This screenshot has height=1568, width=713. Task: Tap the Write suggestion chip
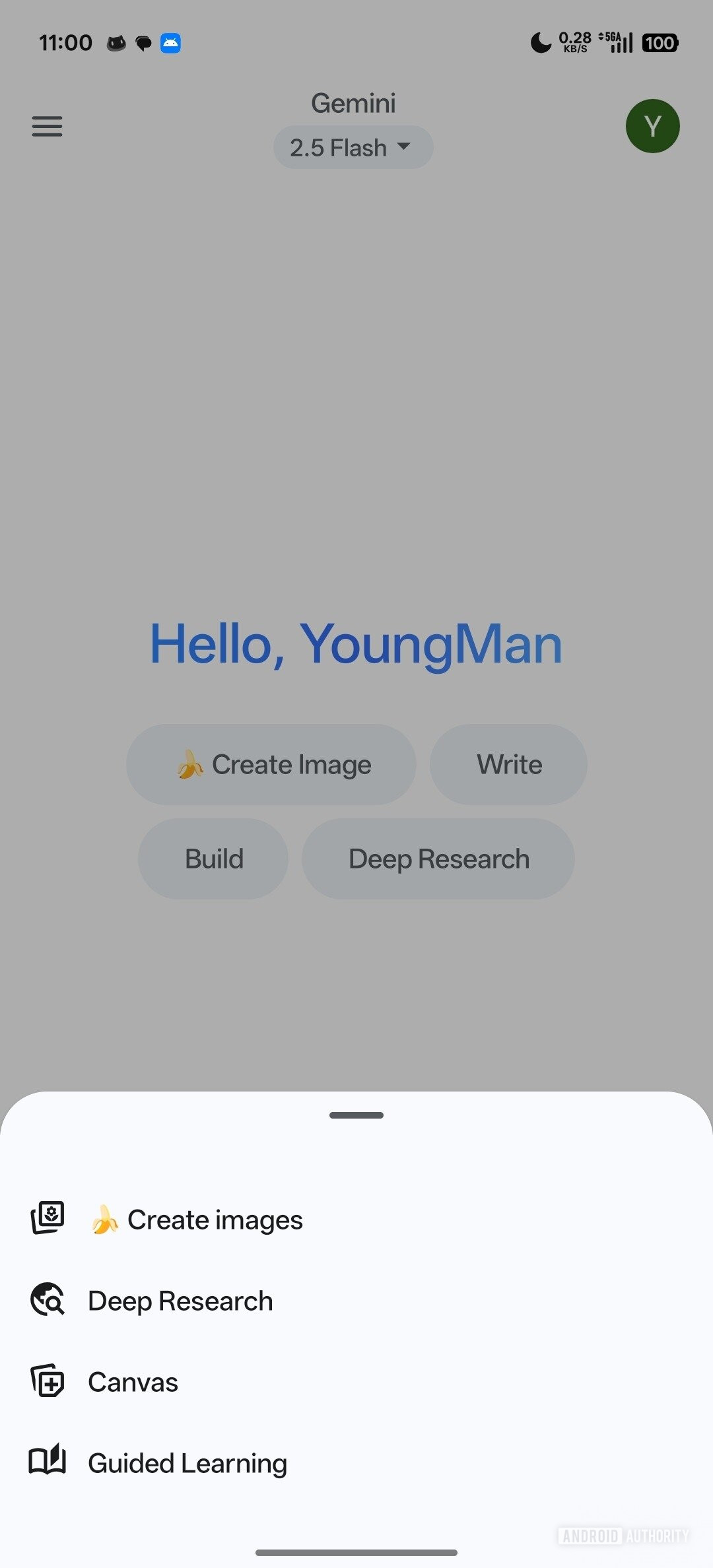tap(508, 764)
